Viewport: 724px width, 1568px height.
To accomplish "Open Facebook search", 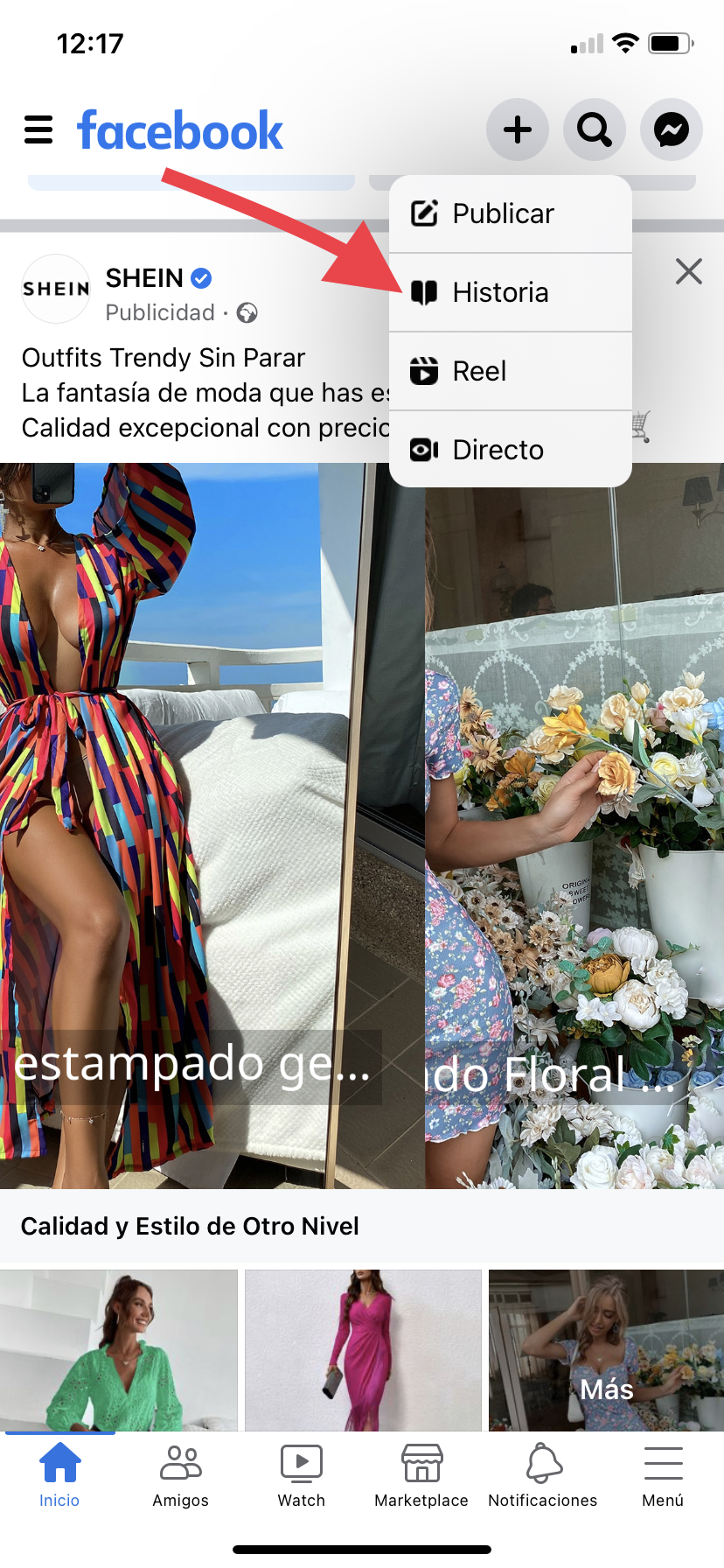I will (x=595, y=129).
